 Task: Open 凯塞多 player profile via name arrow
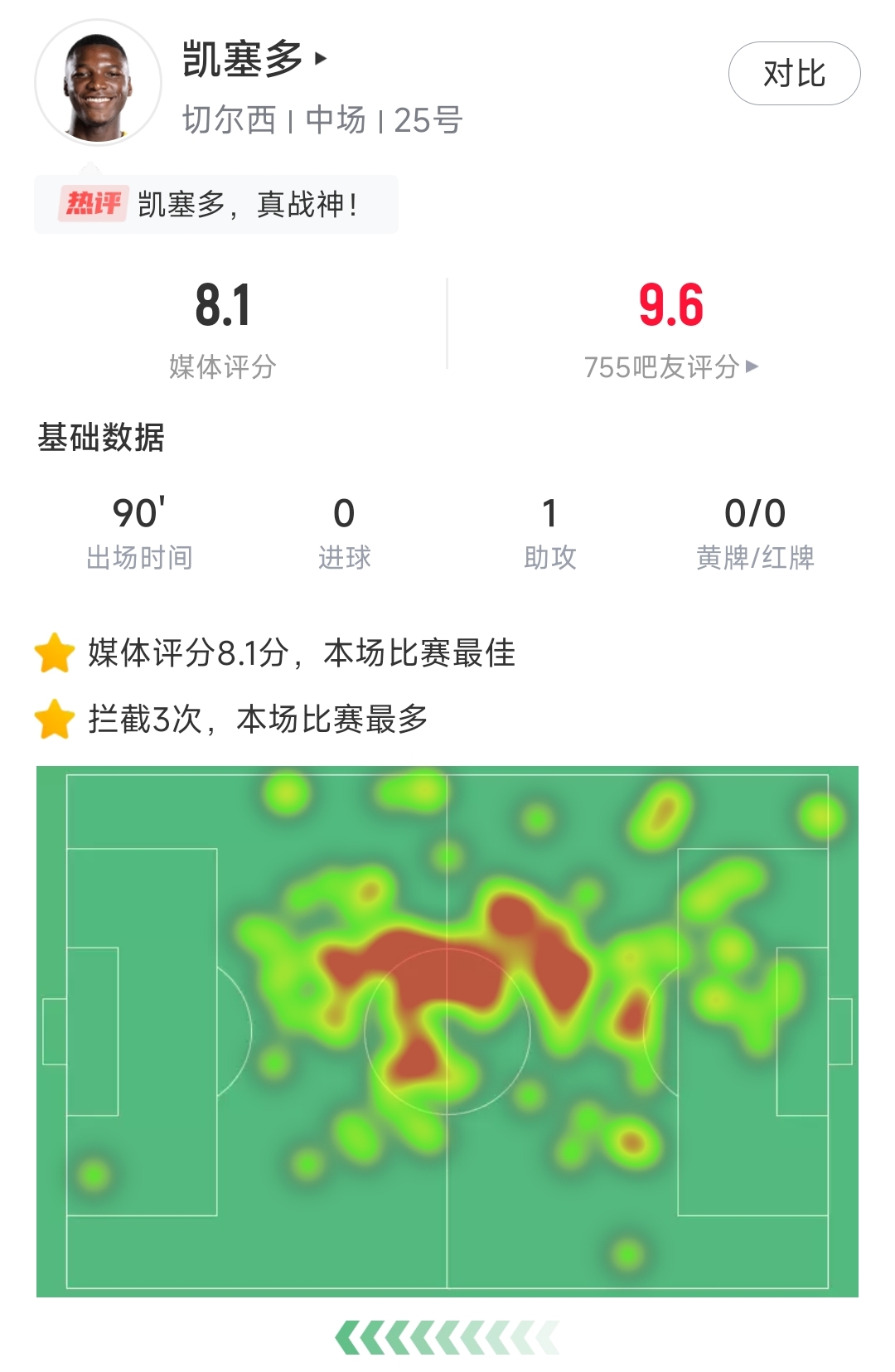tap(321, 59)
